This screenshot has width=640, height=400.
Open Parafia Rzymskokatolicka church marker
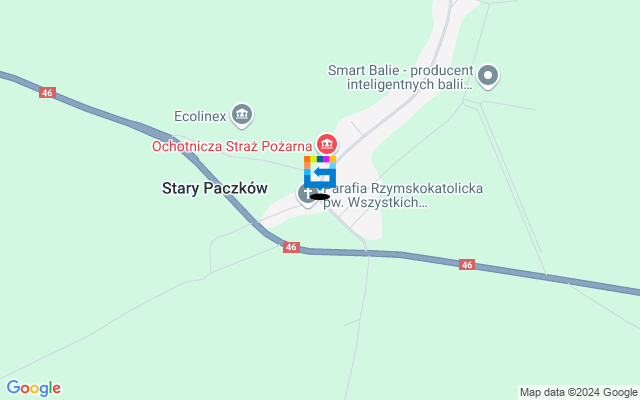[307, 194]
